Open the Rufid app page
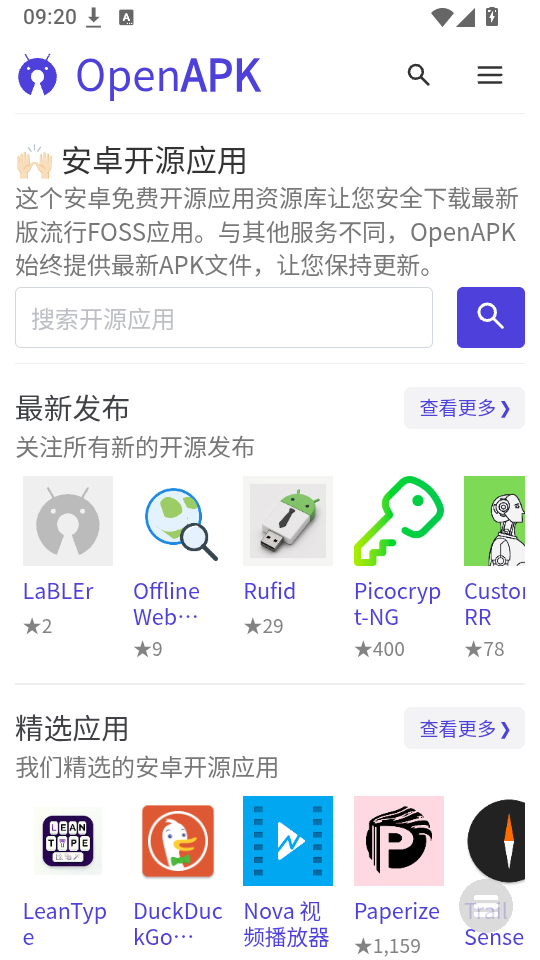The image size is (540, 960). pos(288,556)
